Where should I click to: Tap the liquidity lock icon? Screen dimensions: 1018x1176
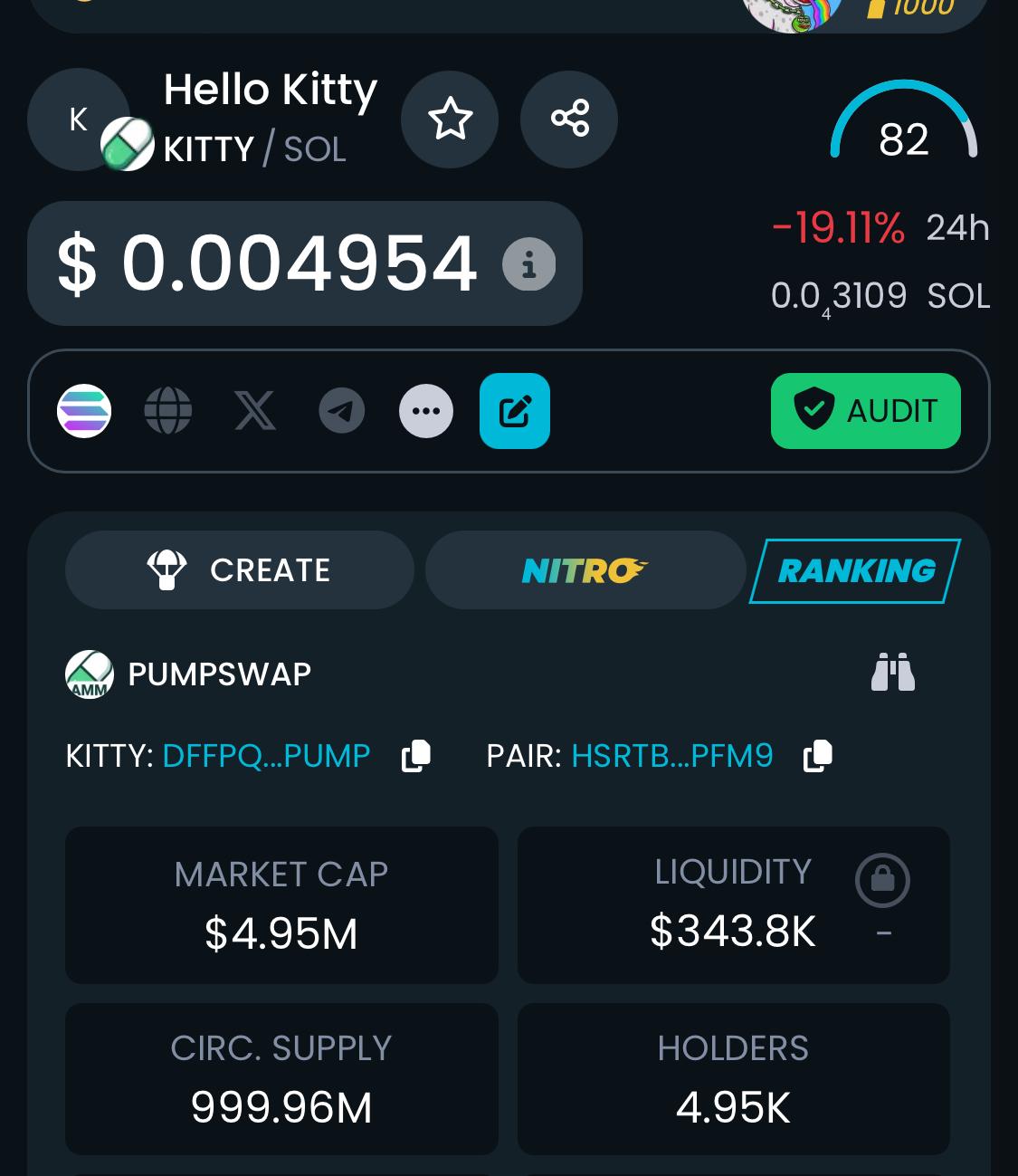pos(882,880)
